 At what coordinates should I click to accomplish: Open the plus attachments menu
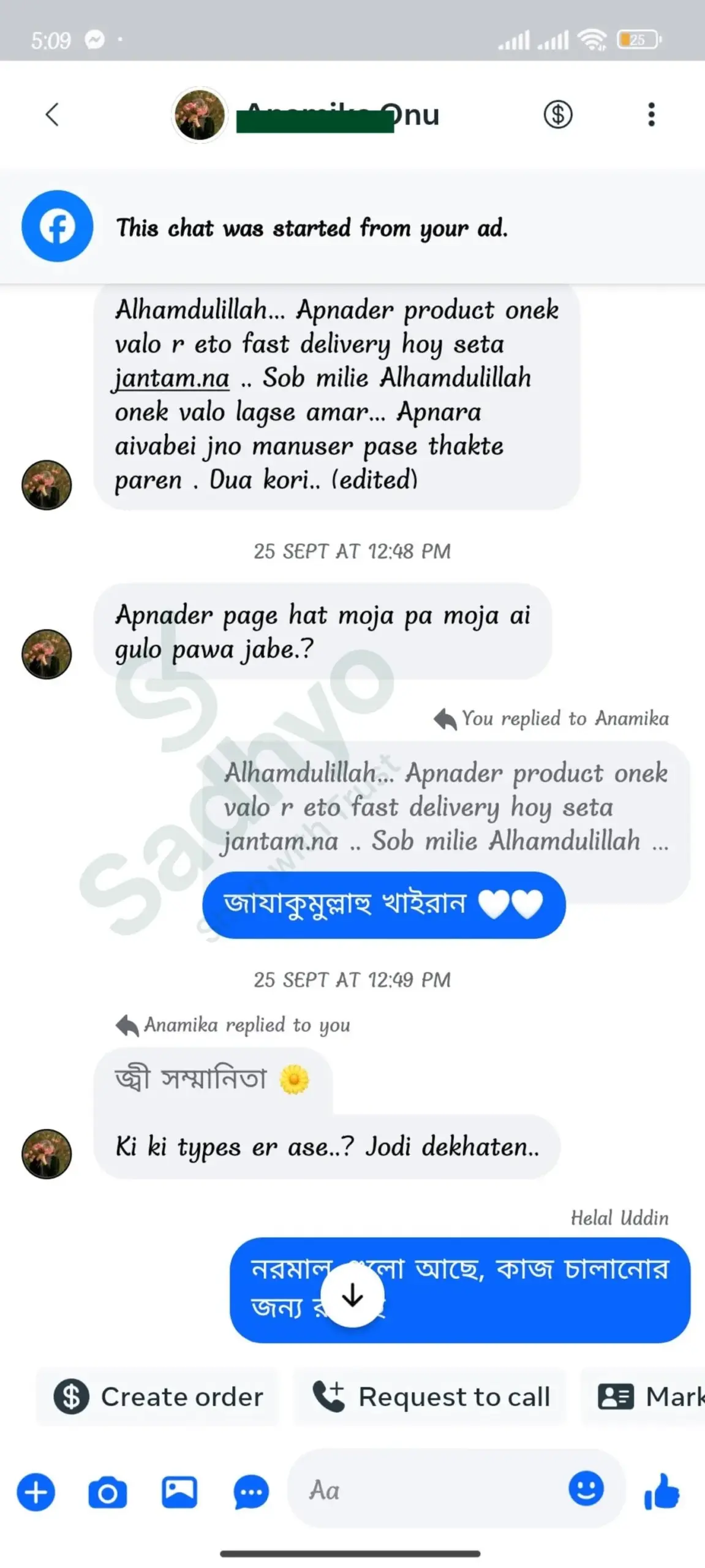[x=36, y=1492]
